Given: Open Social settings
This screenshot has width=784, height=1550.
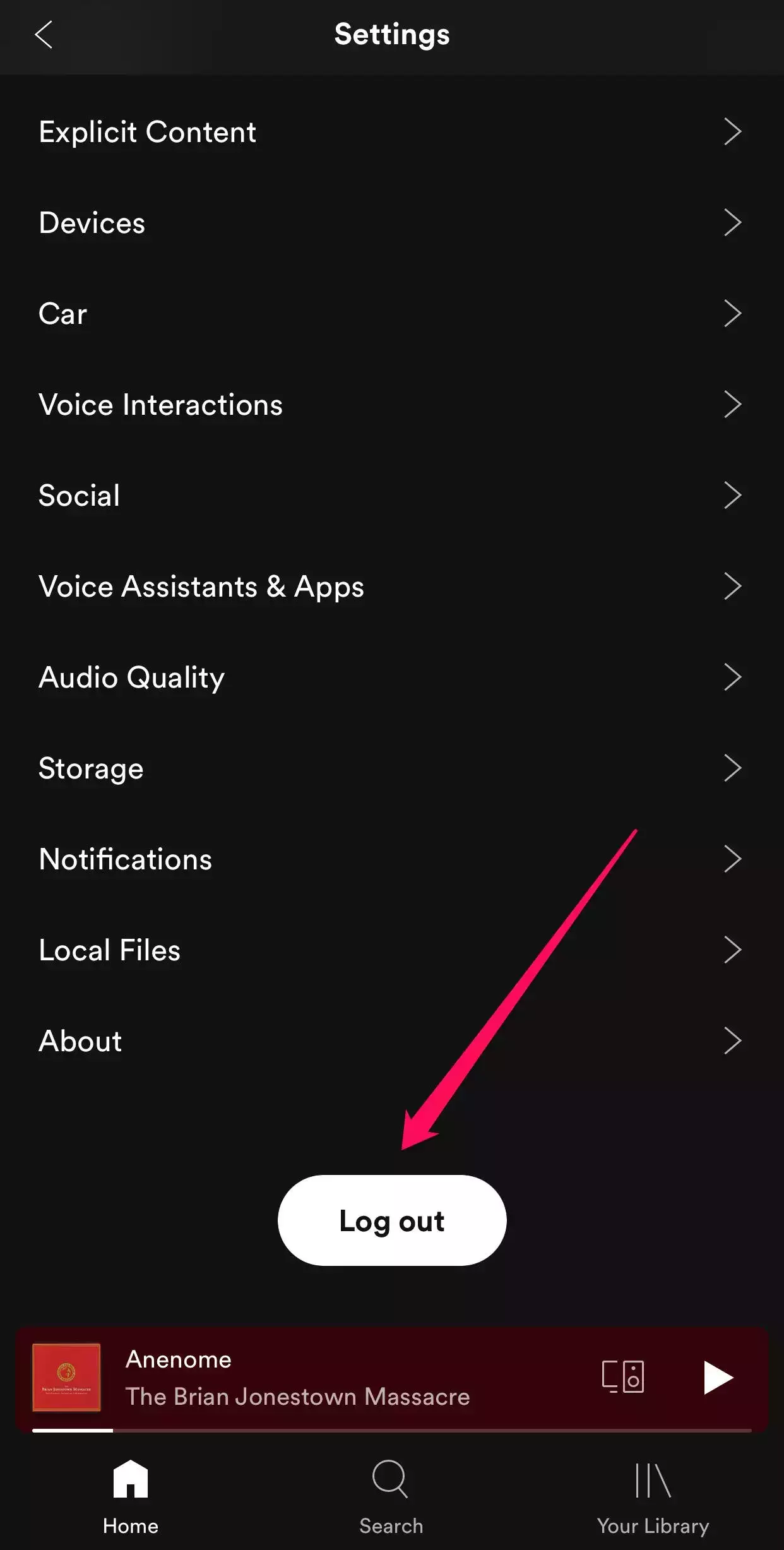Looking at the screenshot, I should (x=391, y=496).
